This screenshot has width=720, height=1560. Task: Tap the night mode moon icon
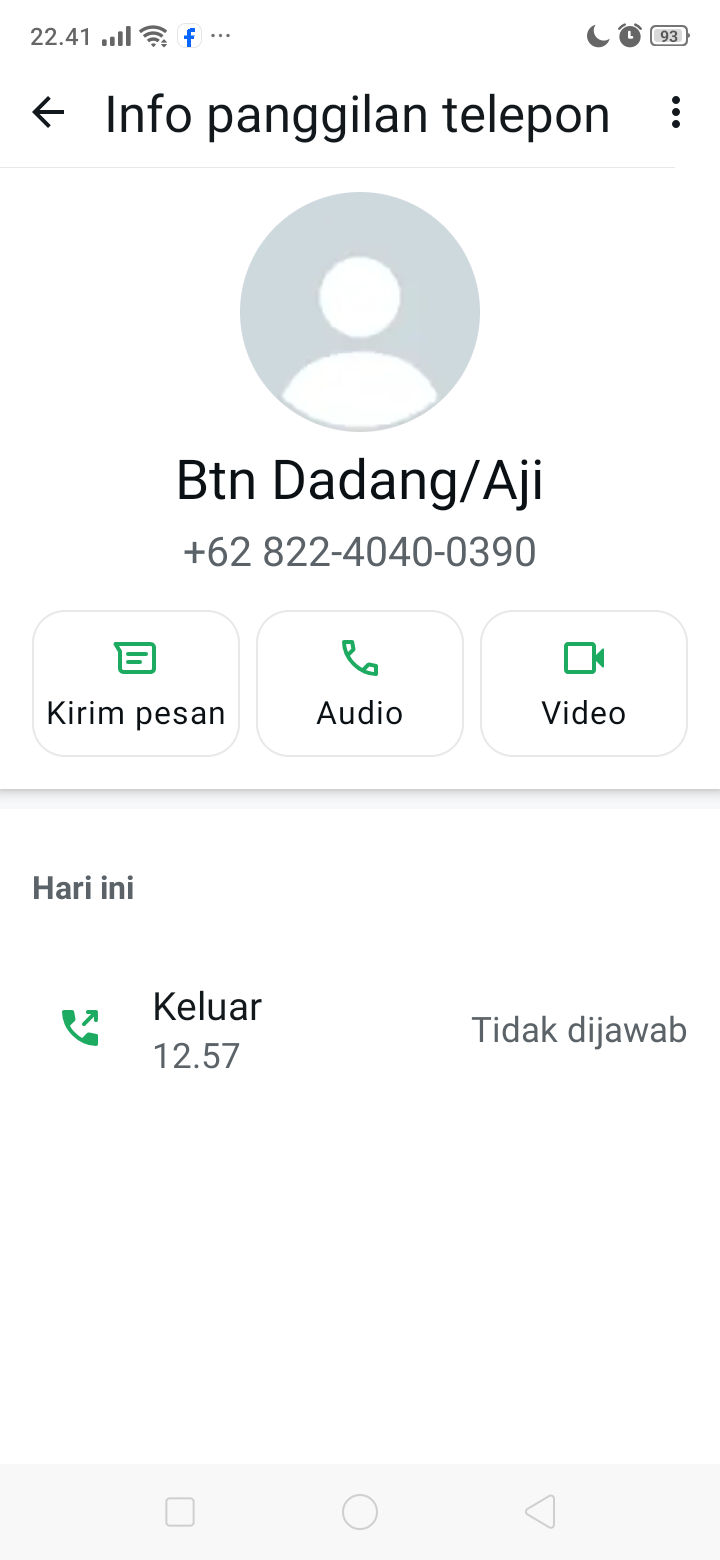pos(596,35)
